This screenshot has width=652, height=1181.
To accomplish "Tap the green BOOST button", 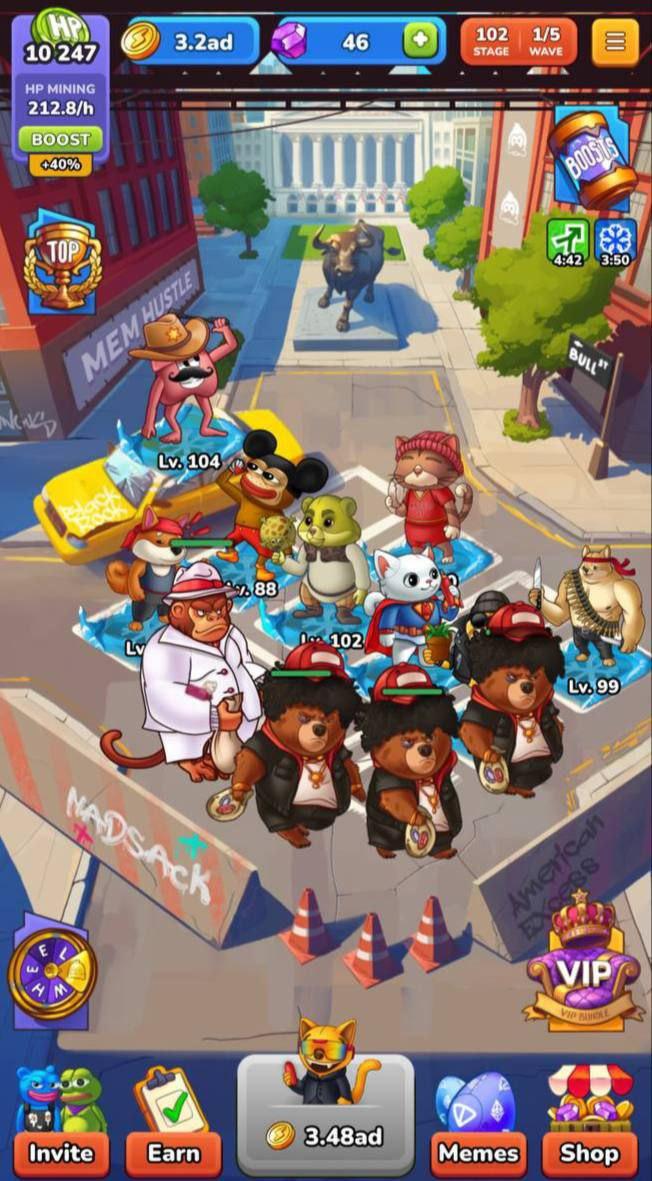I will click(60, 139).
